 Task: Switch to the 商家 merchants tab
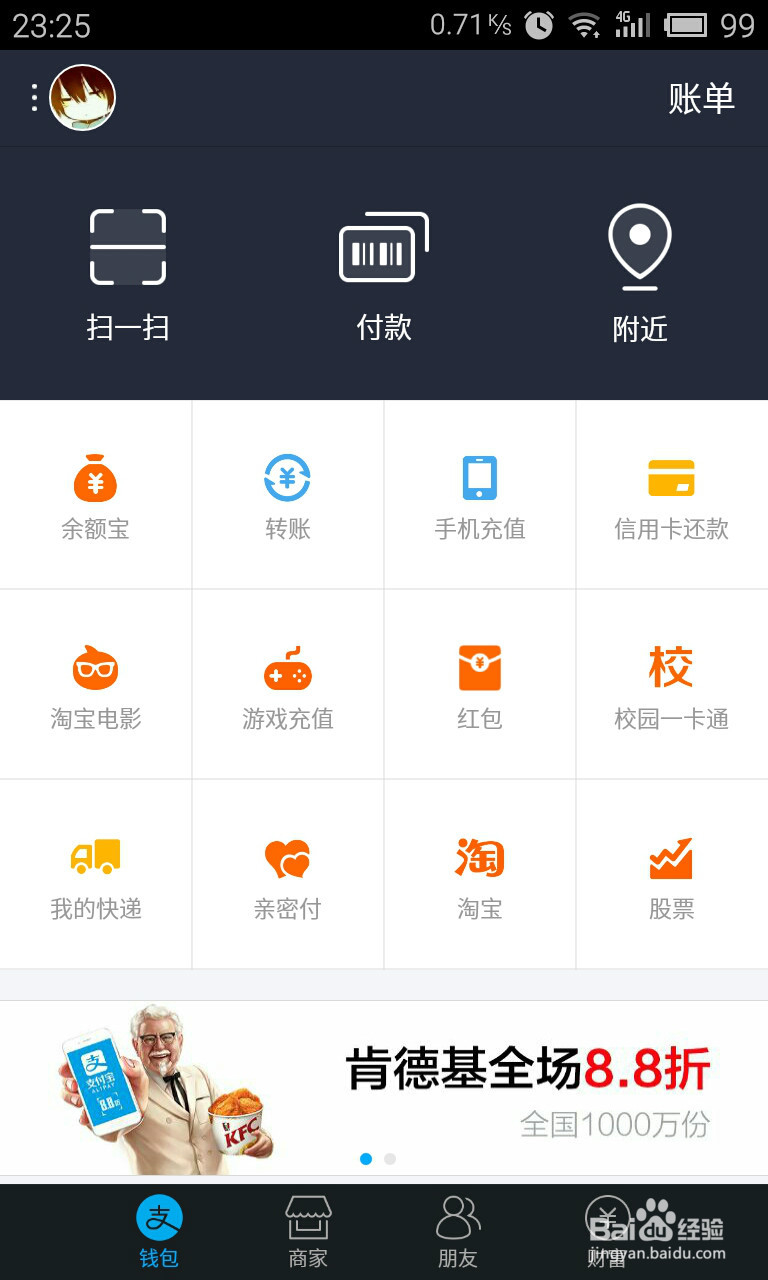[x=307, y=1230]
